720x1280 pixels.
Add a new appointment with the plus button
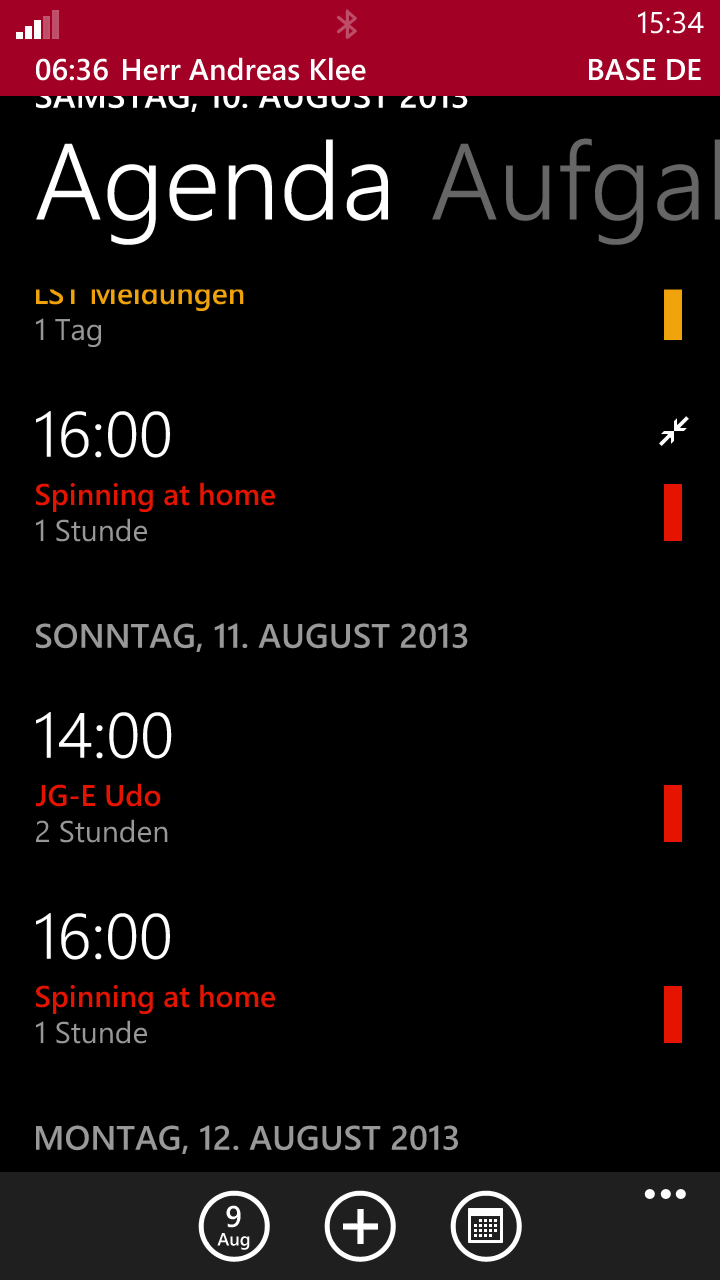click(360, 1226)
